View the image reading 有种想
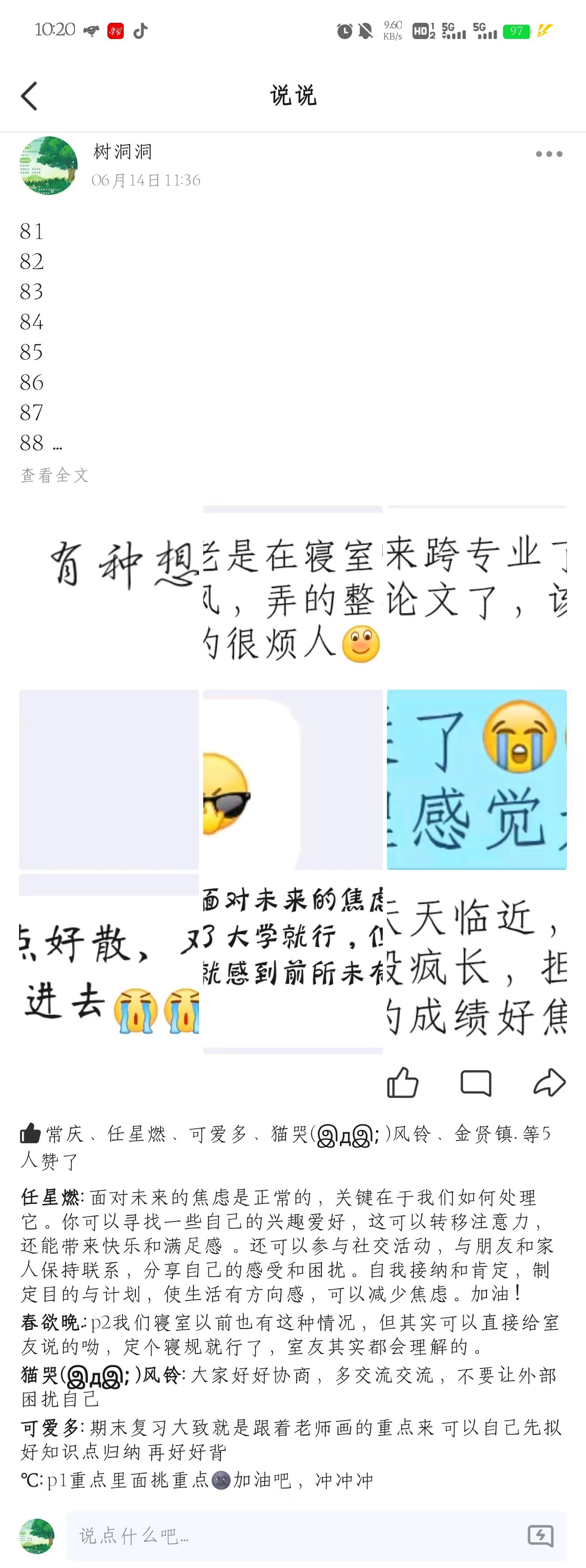 pyautogui.click(x=109, y=595)
